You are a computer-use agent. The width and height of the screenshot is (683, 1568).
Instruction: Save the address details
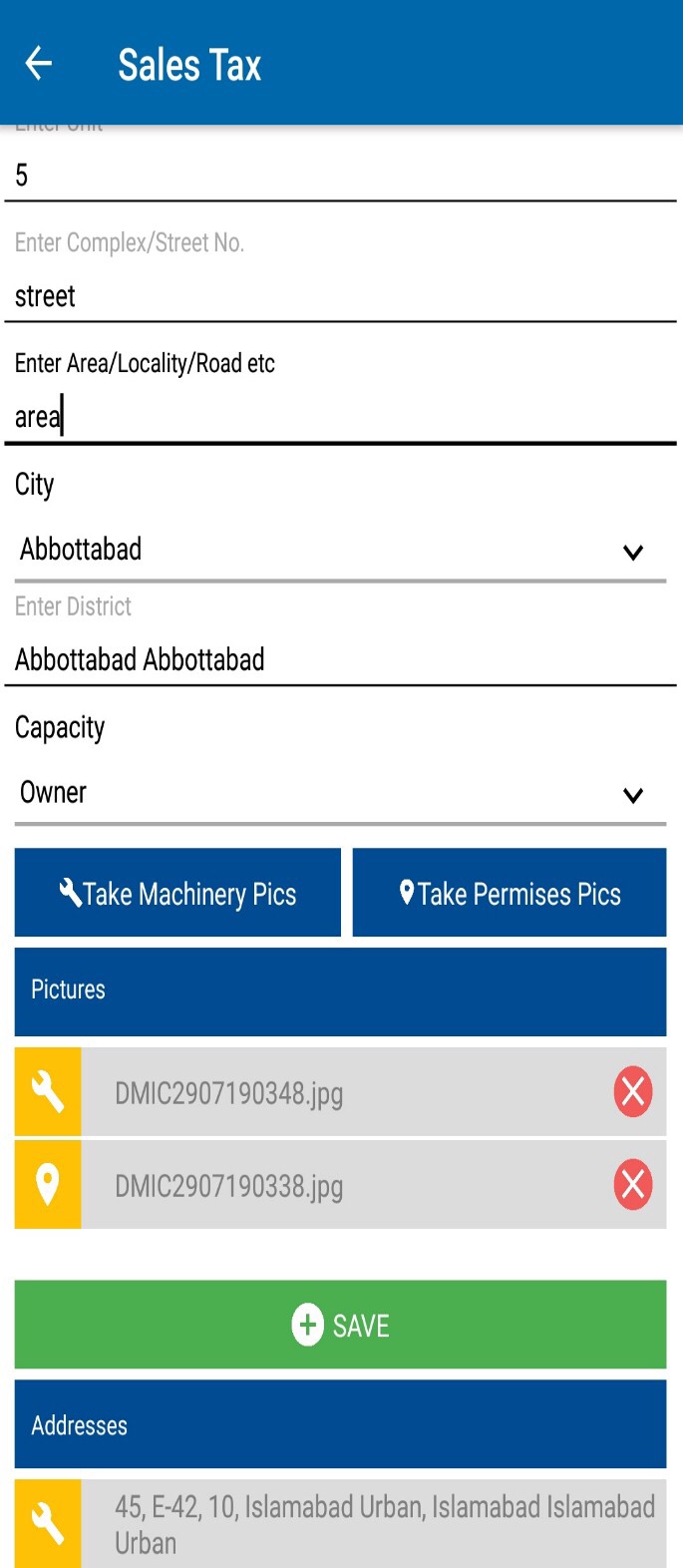[340, 1325]
